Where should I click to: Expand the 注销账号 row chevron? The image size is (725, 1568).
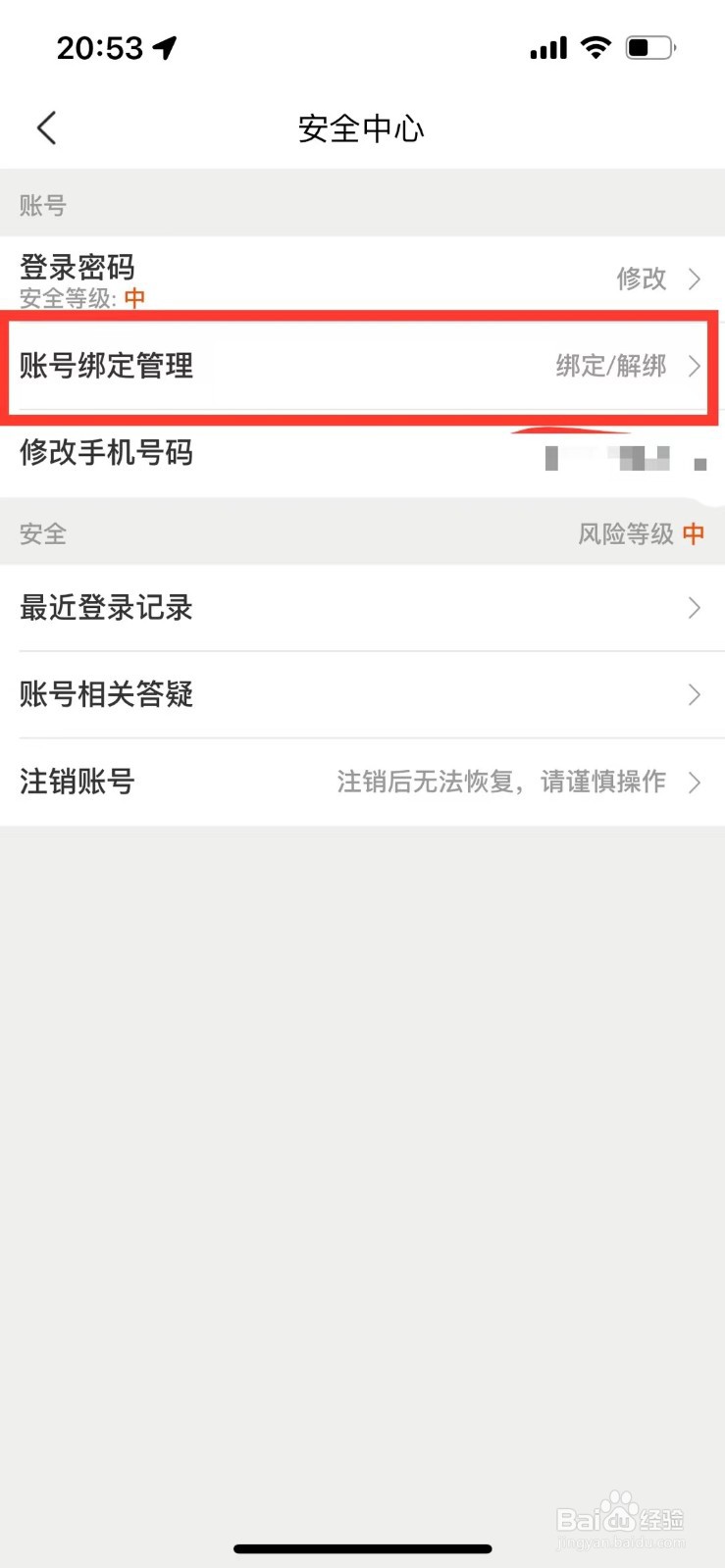[695, 782]
